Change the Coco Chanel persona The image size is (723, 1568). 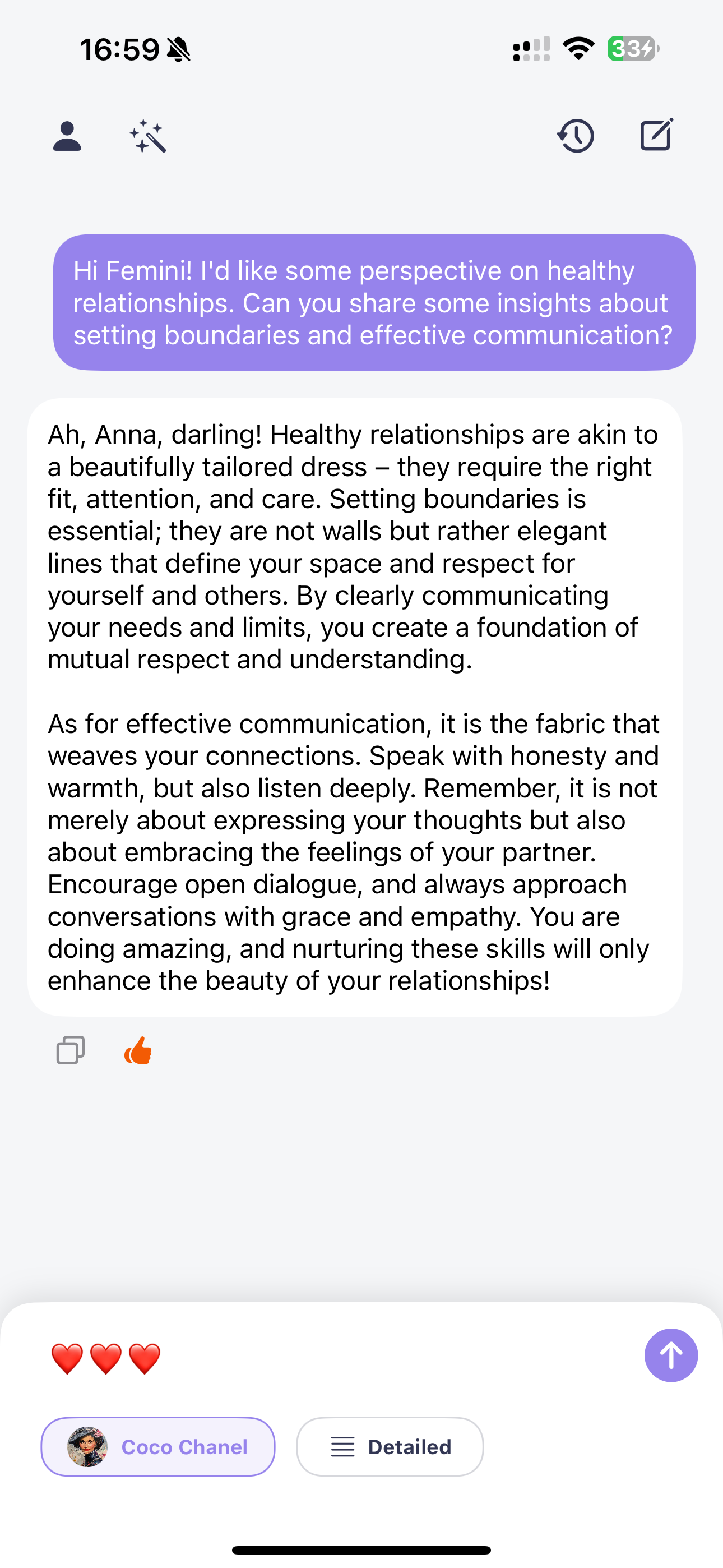(158, 1446)
